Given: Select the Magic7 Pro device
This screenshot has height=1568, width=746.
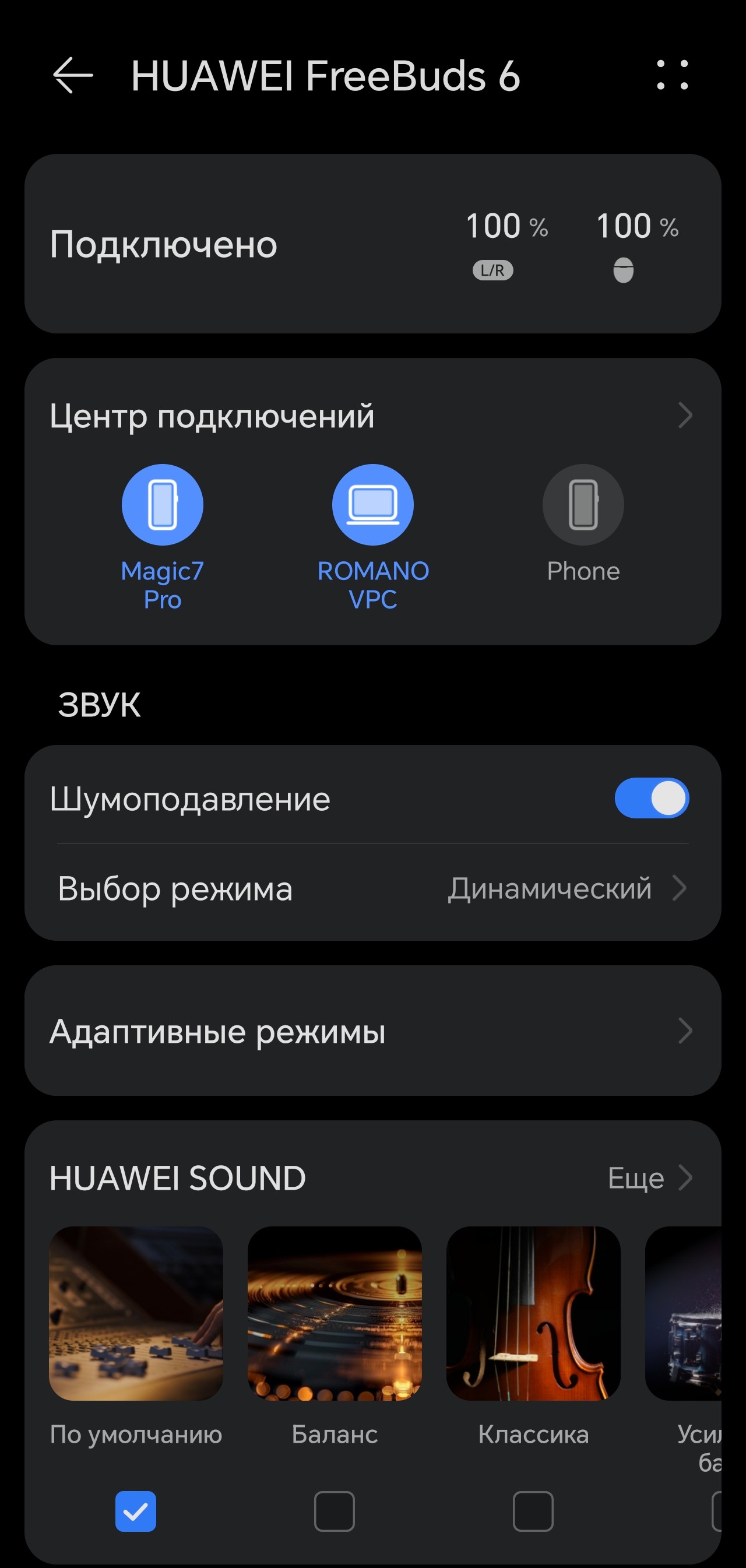Looking at the screenshot, I should (163, 505).
